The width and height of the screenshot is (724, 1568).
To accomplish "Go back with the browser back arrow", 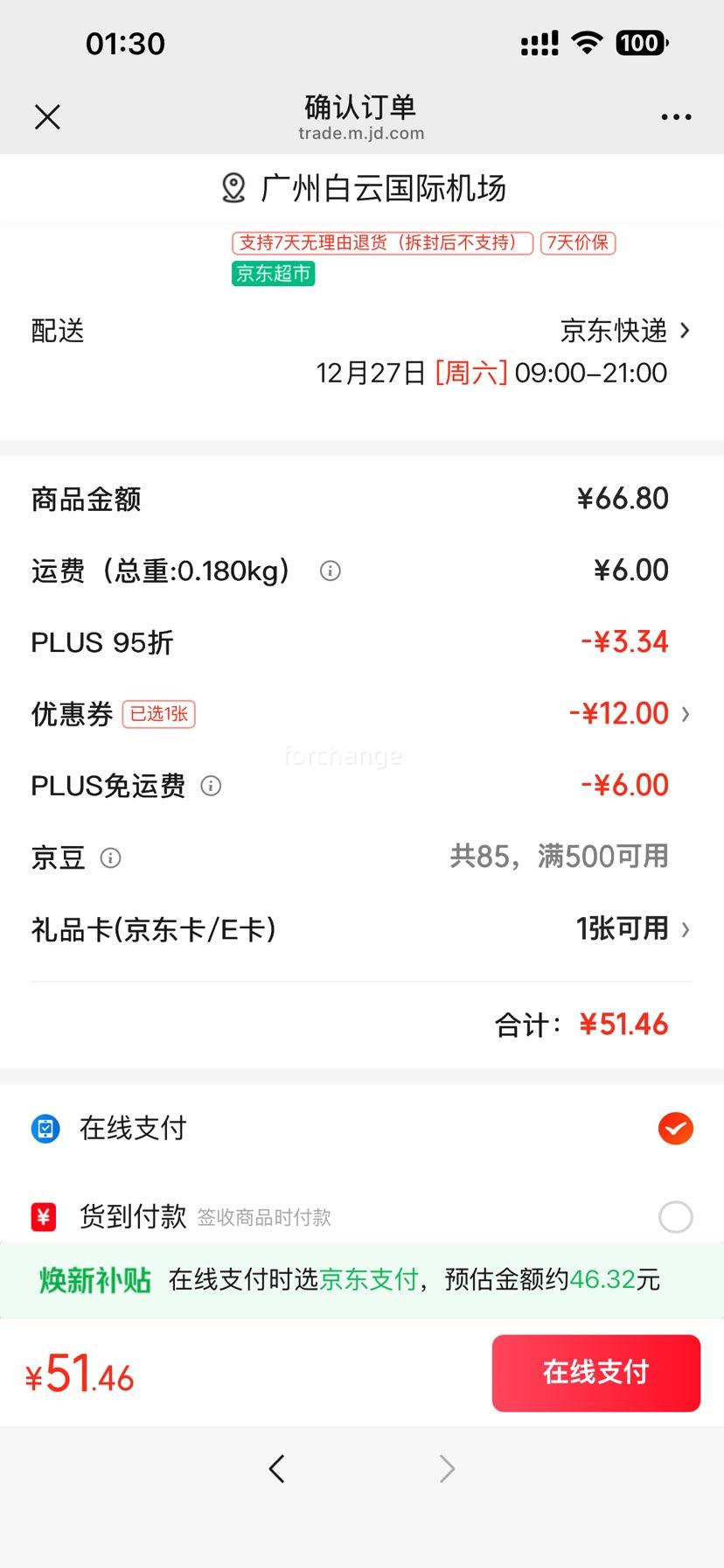I will click(277, 1468).
